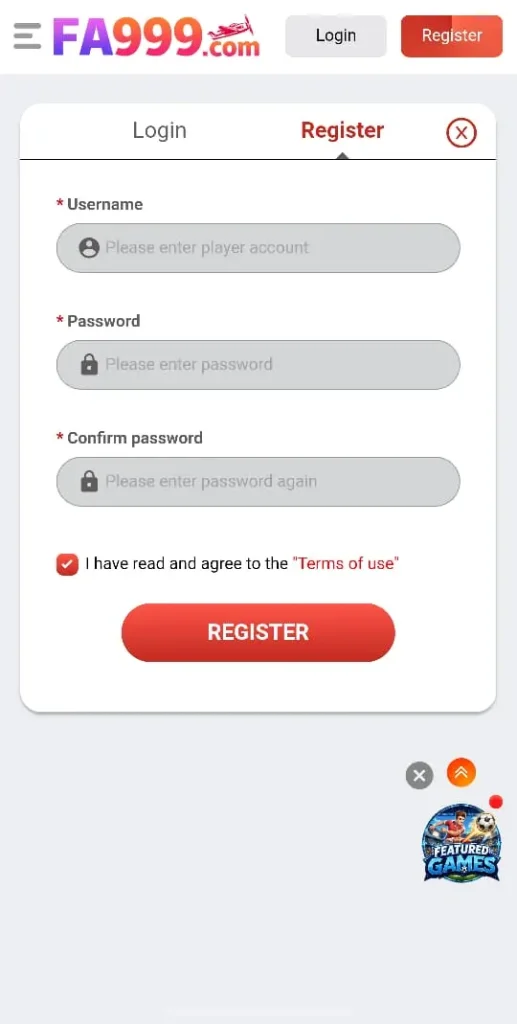Uncheck the agree to terms checkbox

coord(67,564)
